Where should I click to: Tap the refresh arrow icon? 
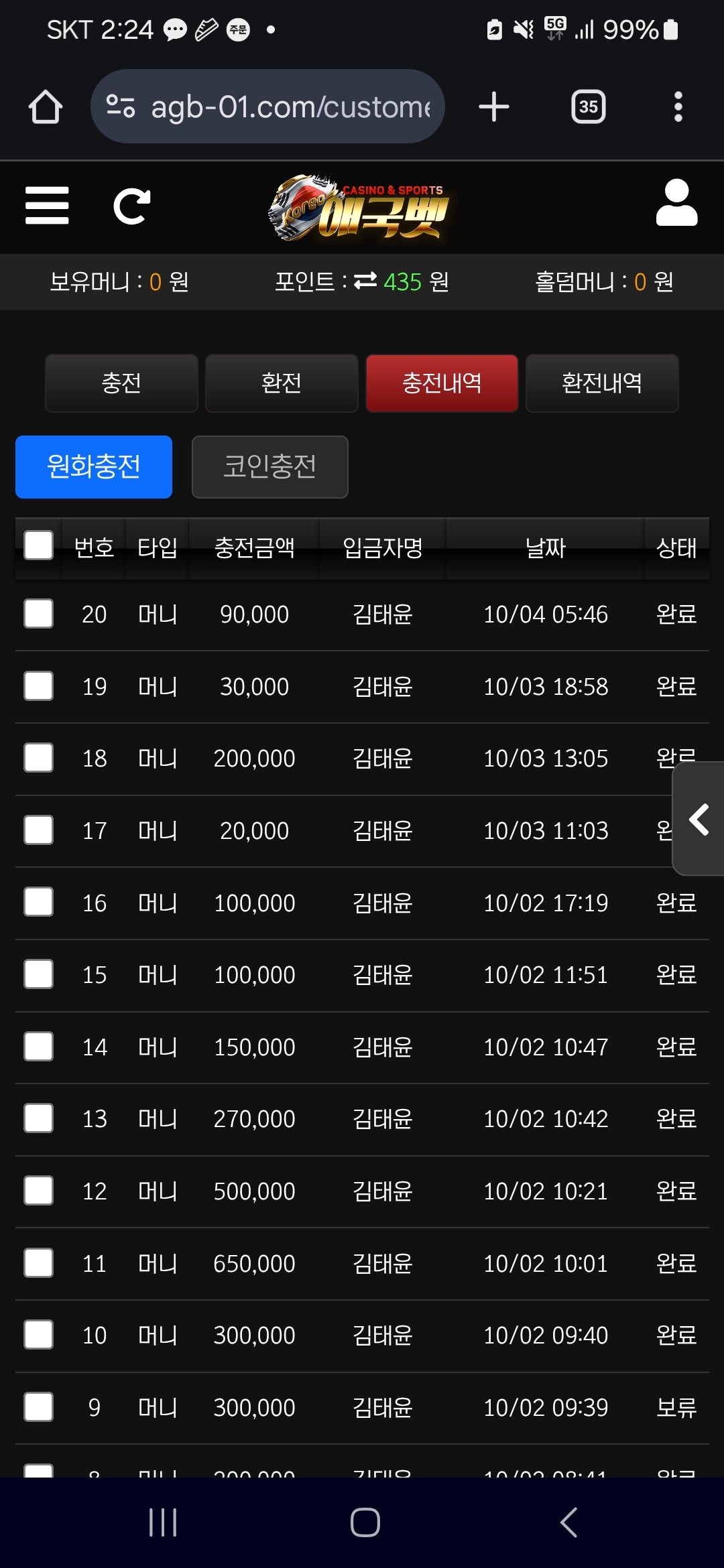coord(131,206)
